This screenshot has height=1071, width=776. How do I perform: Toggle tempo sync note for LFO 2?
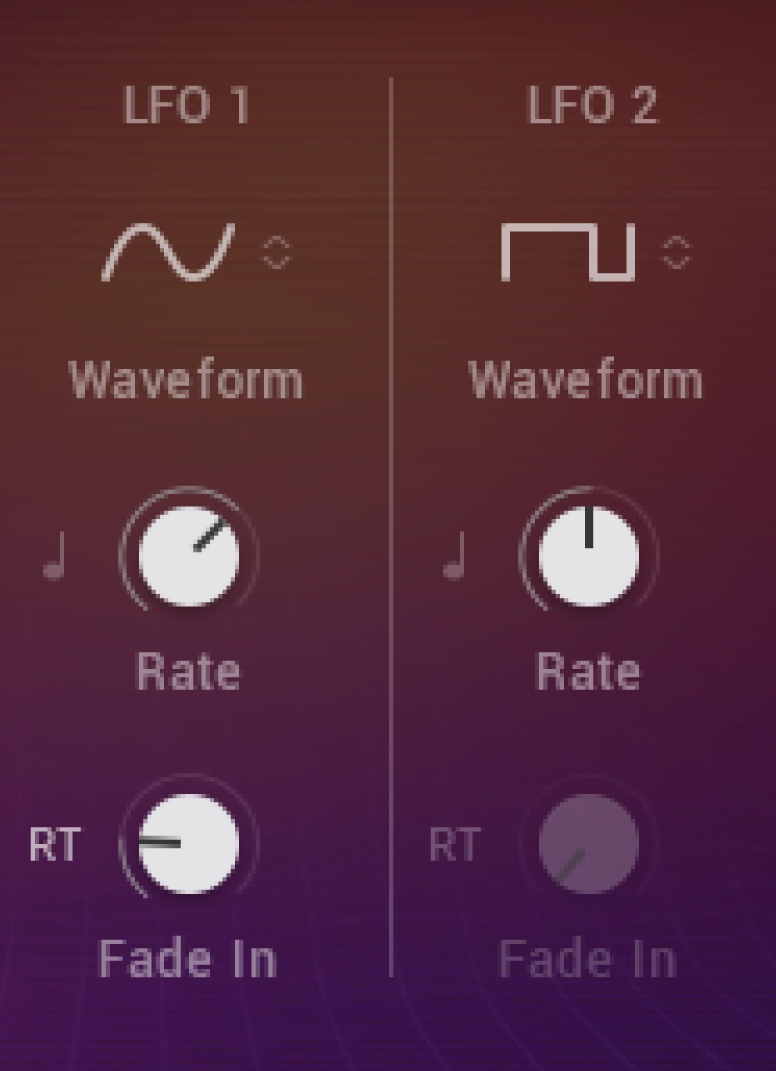[455, 556]
